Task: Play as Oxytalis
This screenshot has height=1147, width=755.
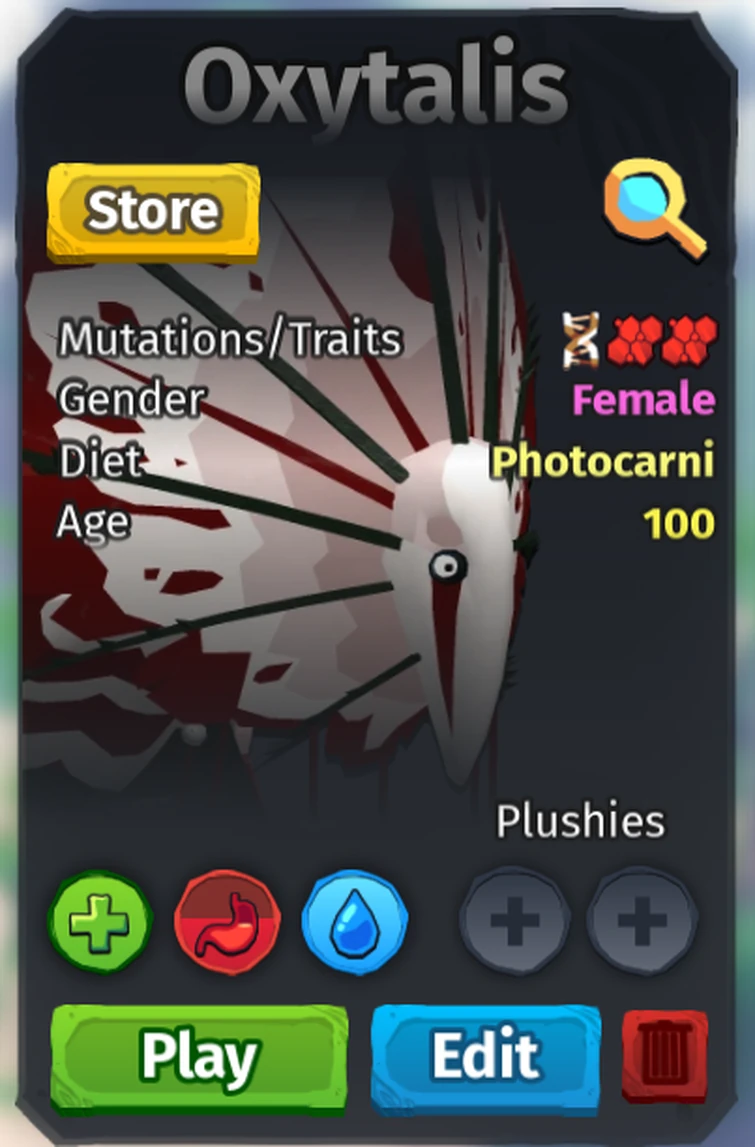Action: click(199, 1056)
